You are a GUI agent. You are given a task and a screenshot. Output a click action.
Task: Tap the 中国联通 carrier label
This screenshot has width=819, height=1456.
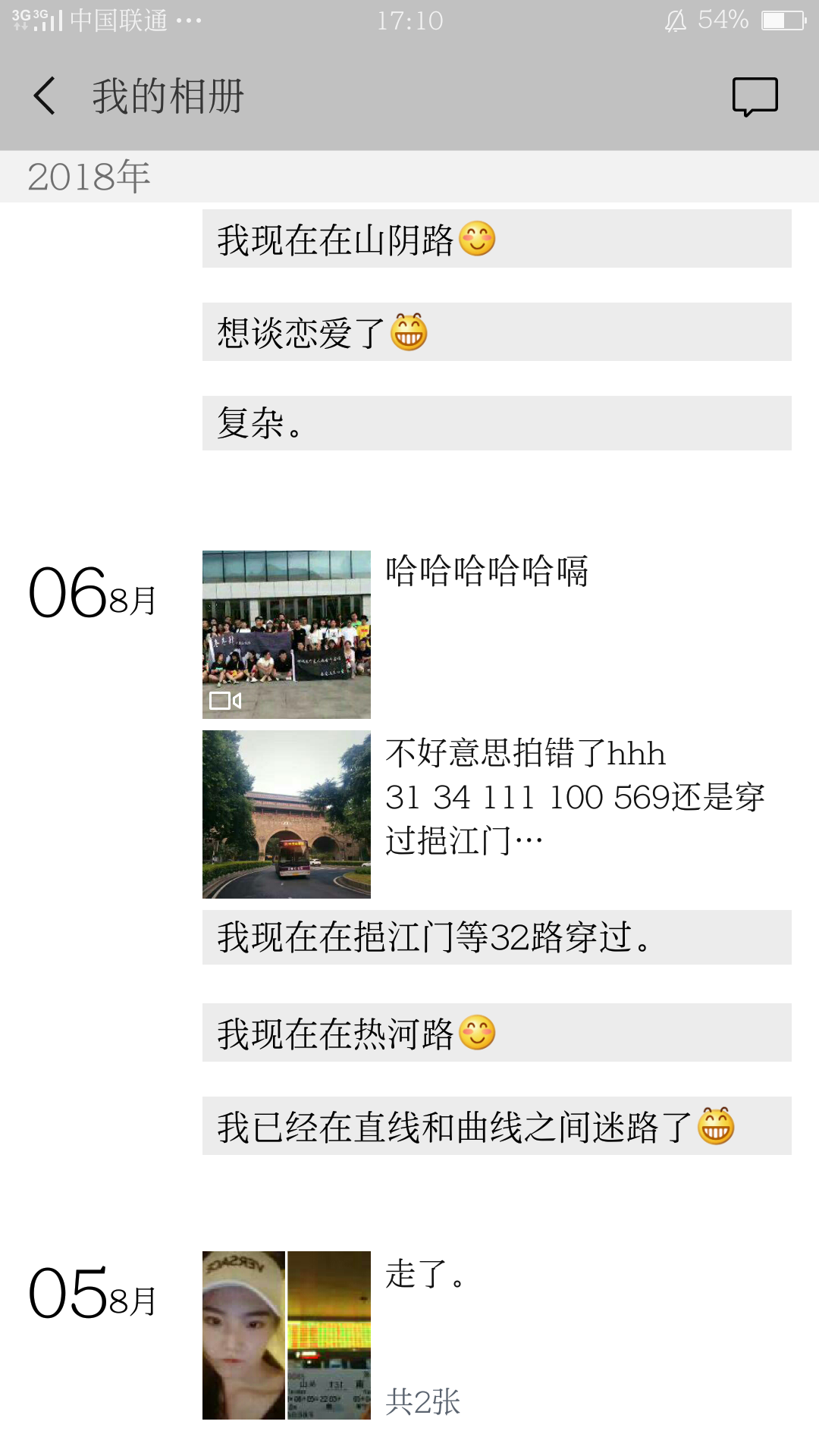click(118, 20)
